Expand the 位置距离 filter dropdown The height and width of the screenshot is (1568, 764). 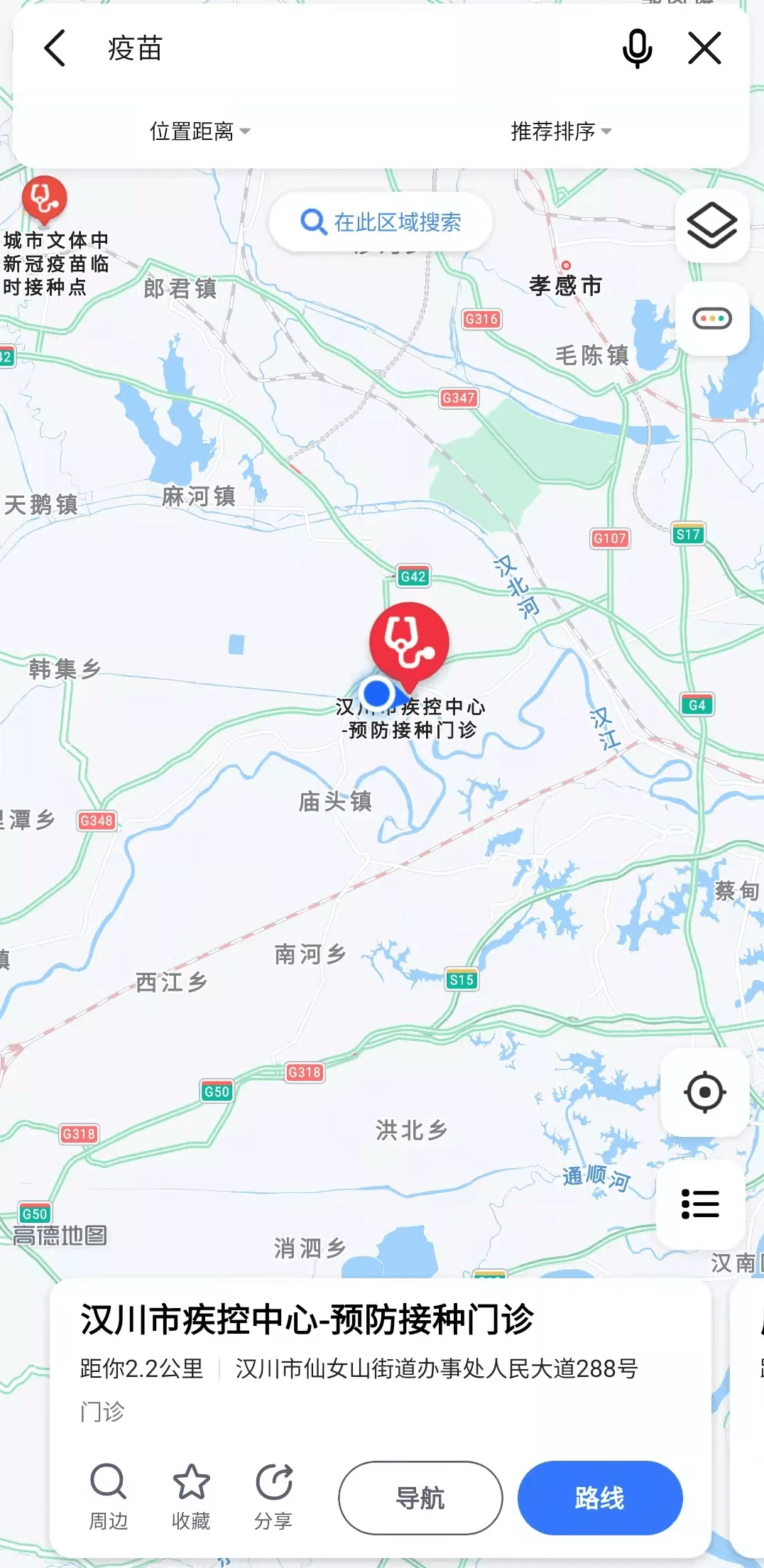[200, 131]
